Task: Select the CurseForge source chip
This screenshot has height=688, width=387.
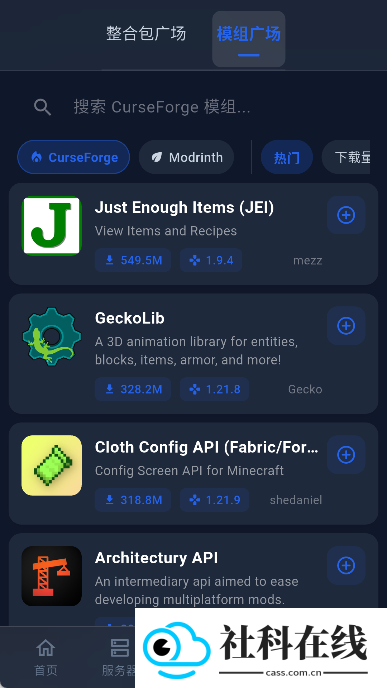Action: [74, 157]
